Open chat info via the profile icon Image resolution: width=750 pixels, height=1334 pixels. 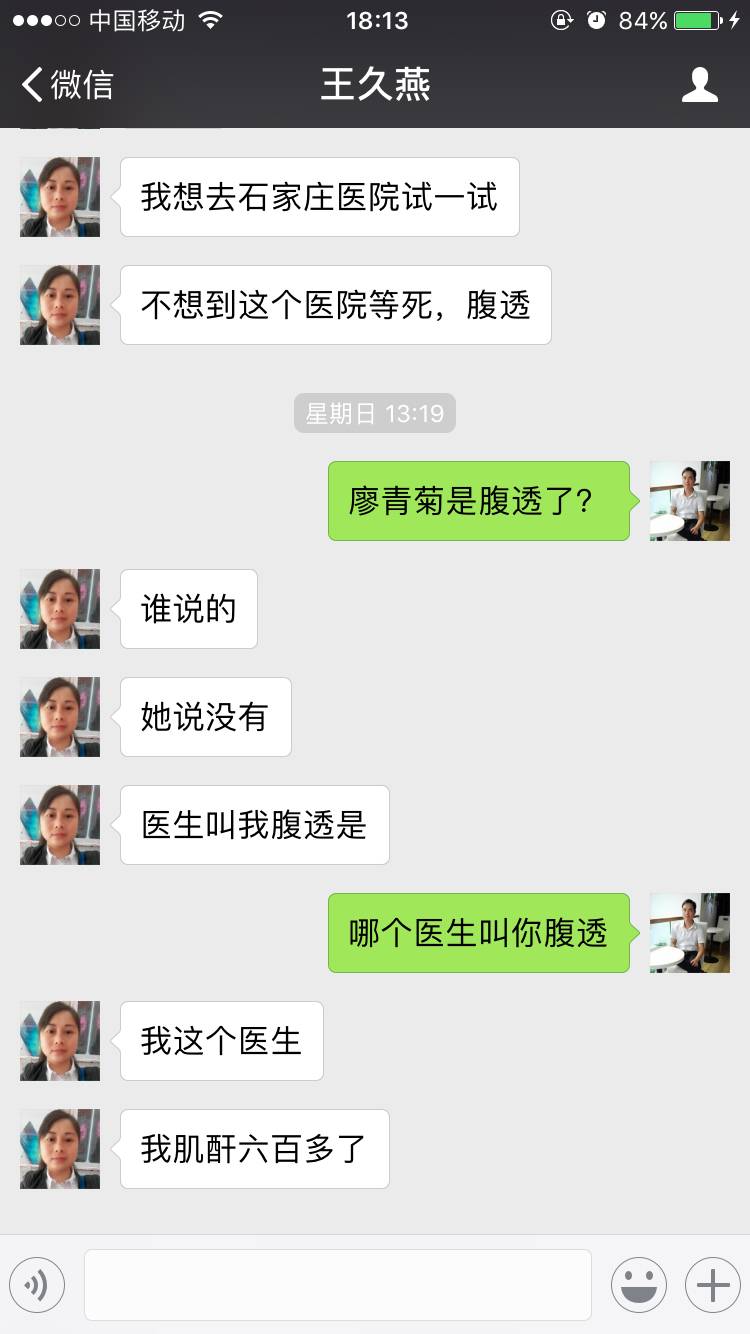[x=699, y=85]
